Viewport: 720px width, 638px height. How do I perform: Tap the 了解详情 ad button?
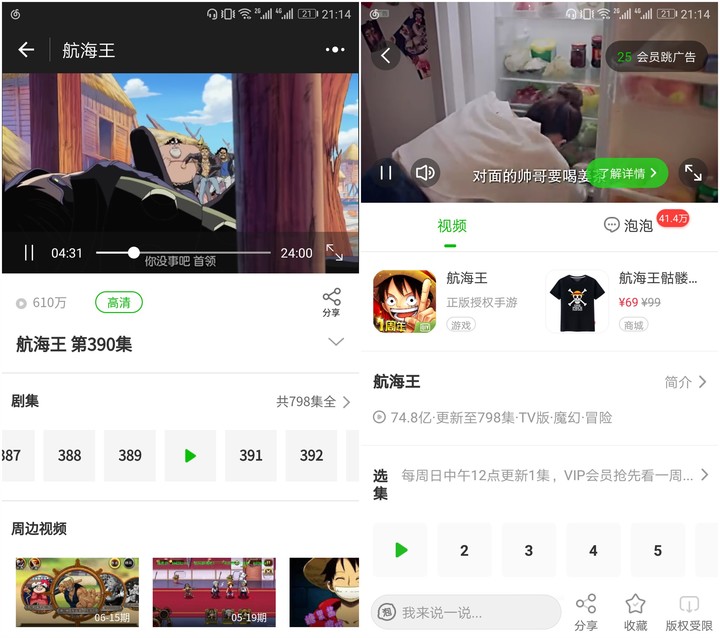(627, 173)
